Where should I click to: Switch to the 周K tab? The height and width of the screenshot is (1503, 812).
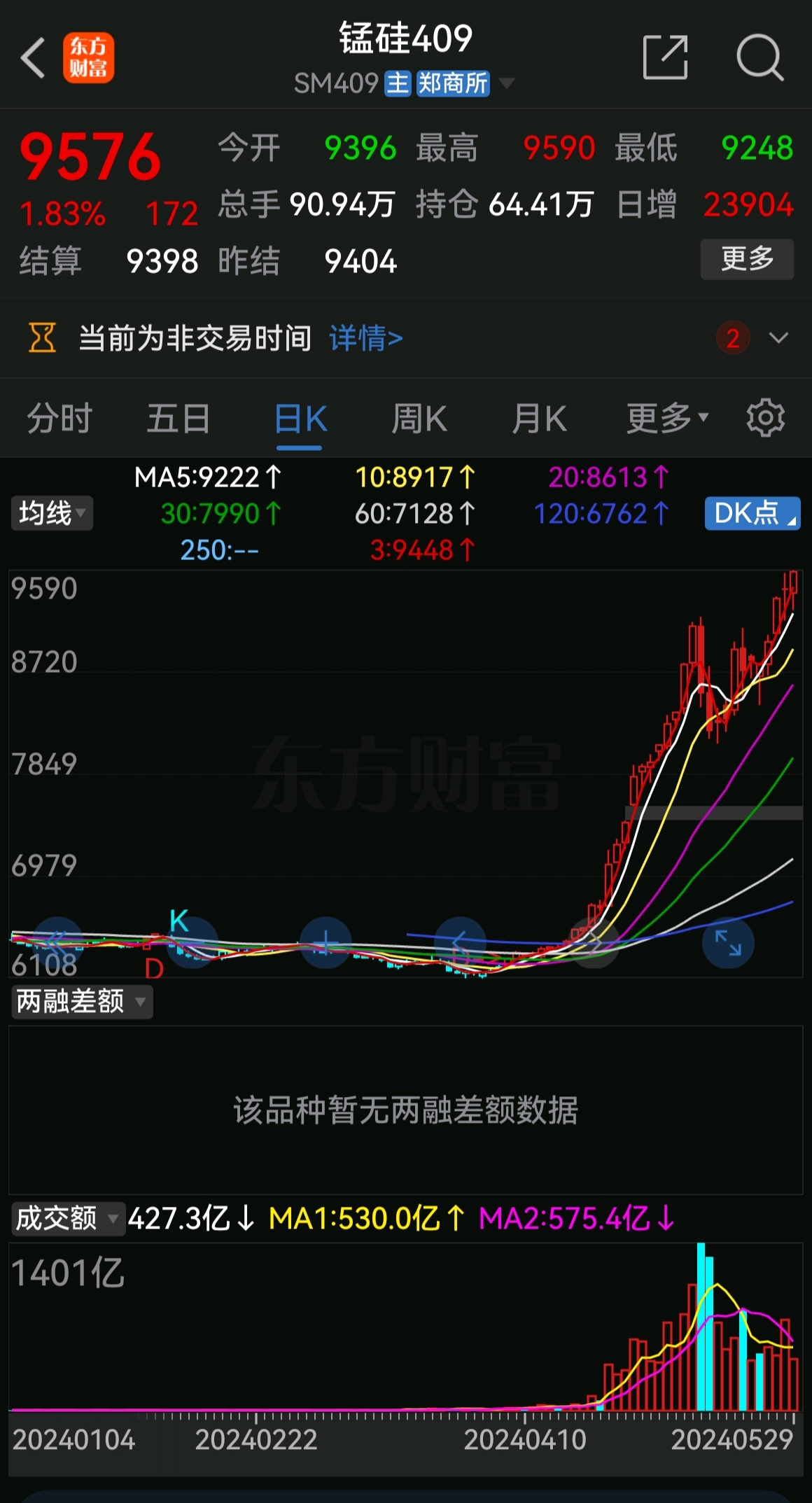point(418,417)
